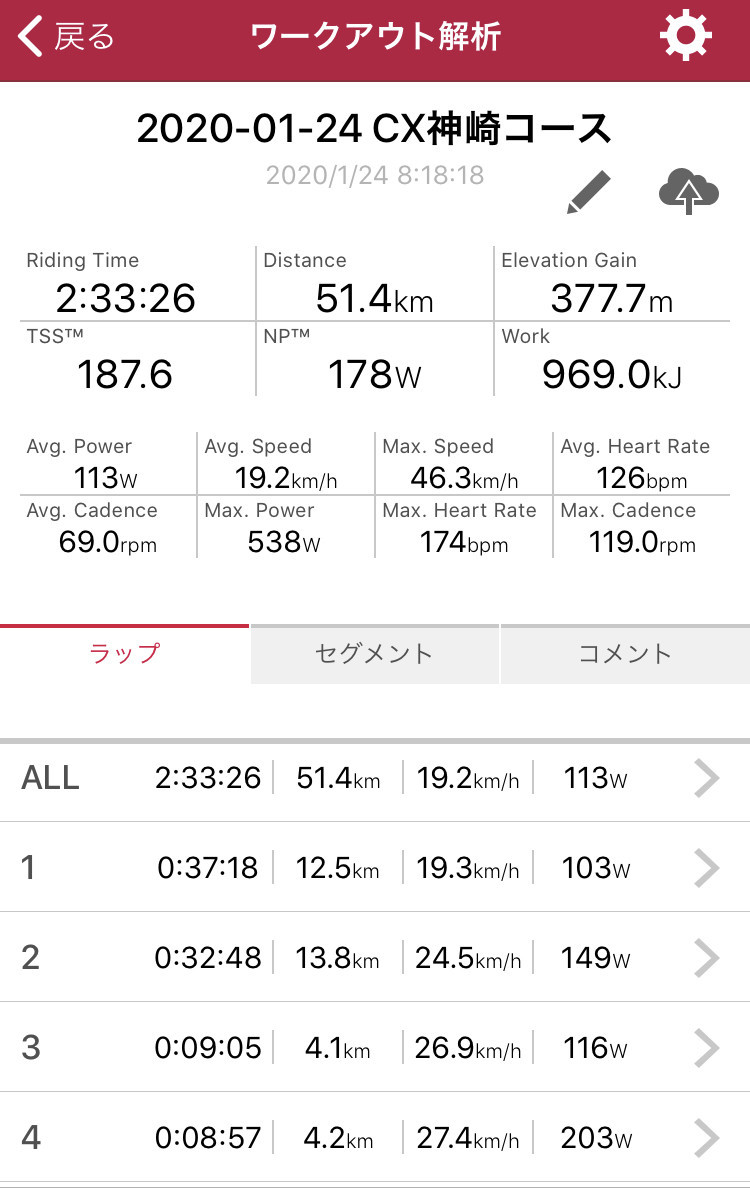
Task: Open the ALL lap summary row
Action: click(x=375, y=778)
